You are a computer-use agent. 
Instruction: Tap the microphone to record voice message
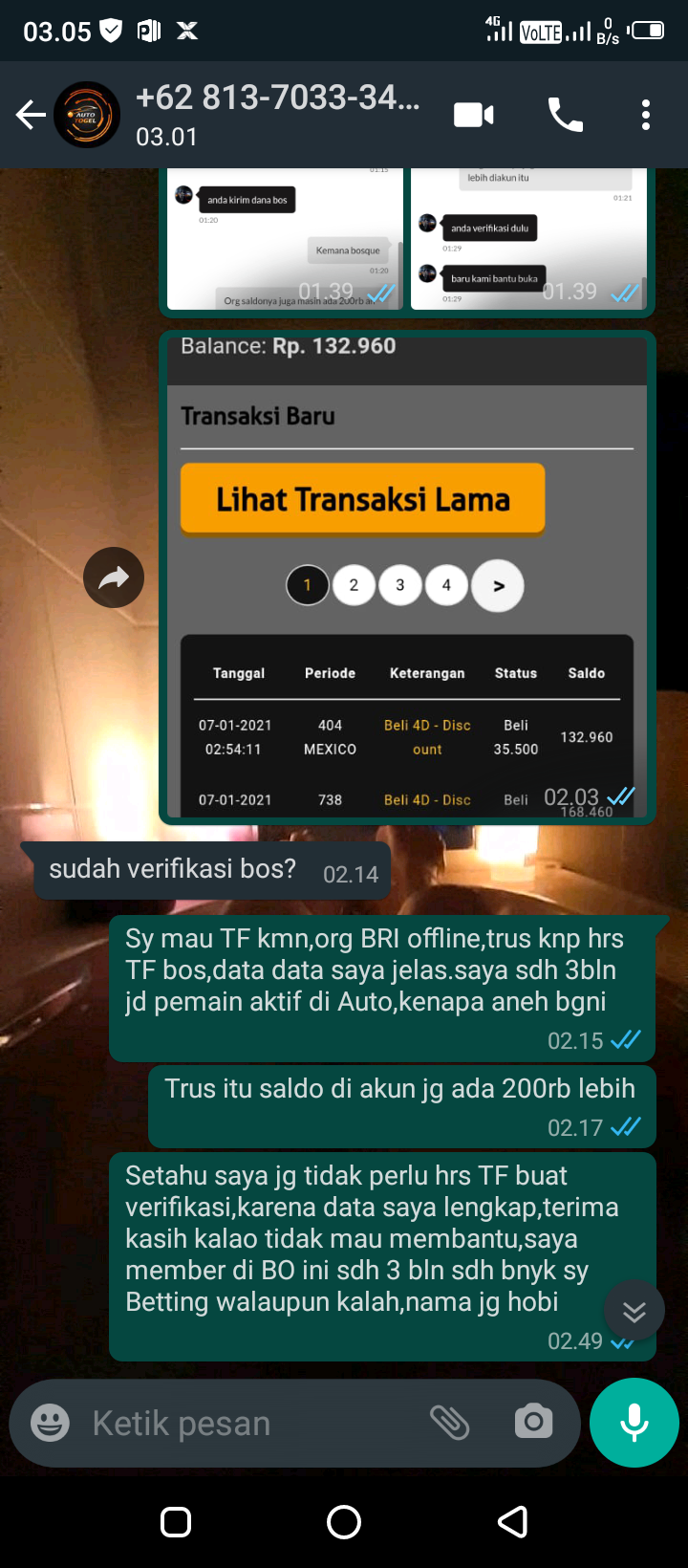pyautogui.click(x=634, y=1423)
